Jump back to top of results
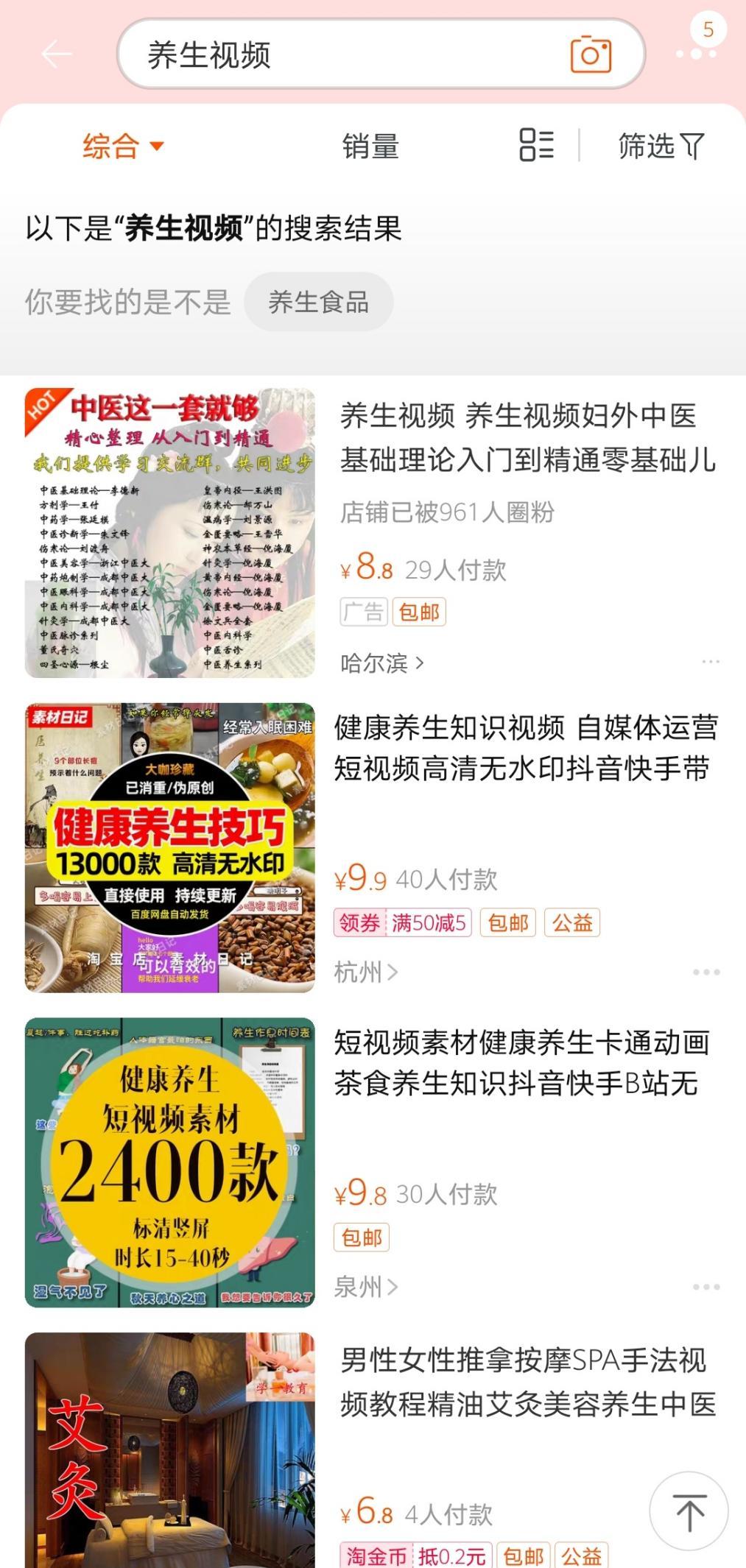 tap(689, 1511)
